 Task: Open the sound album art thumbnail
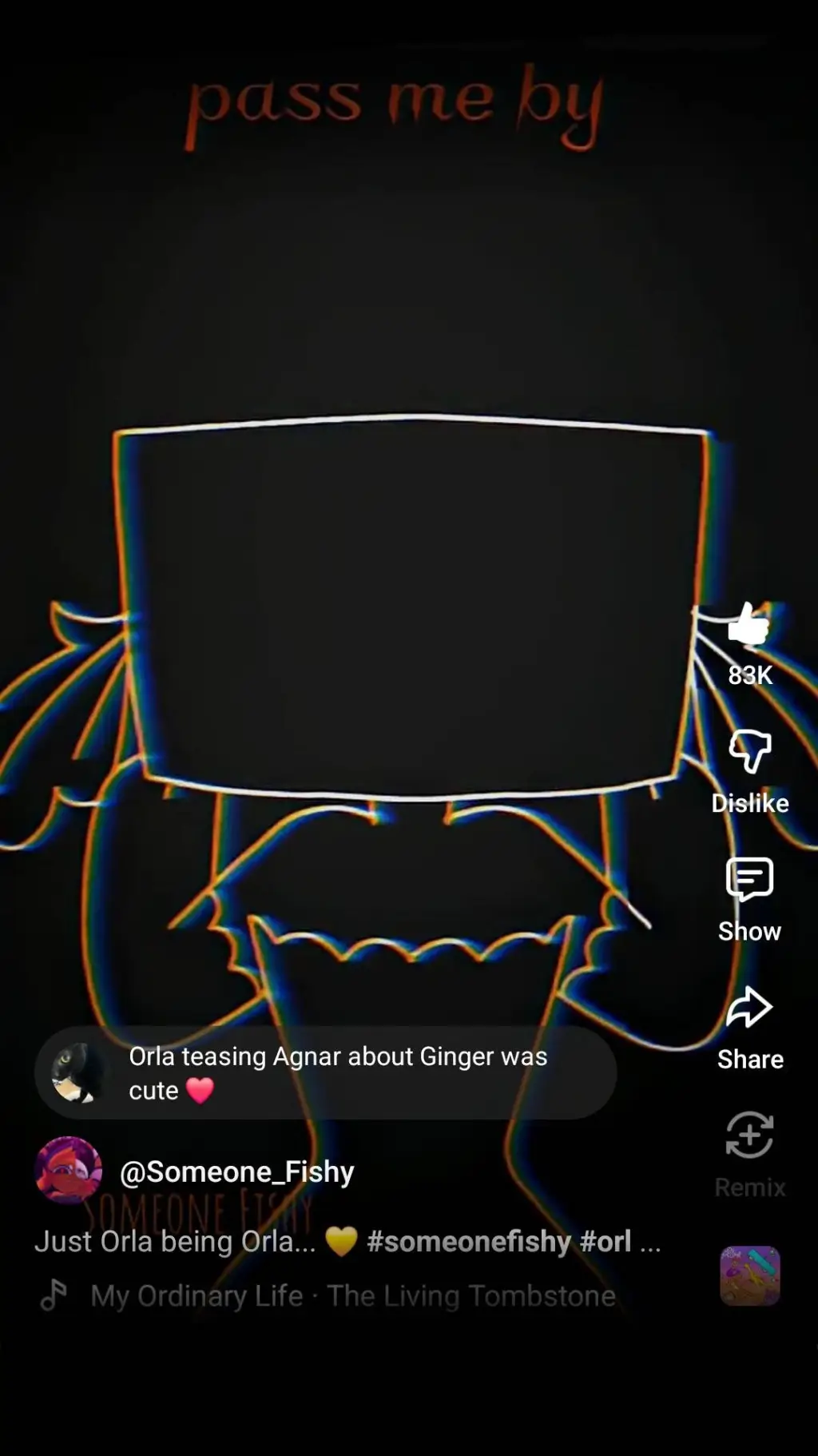[x=750, y=1275]
